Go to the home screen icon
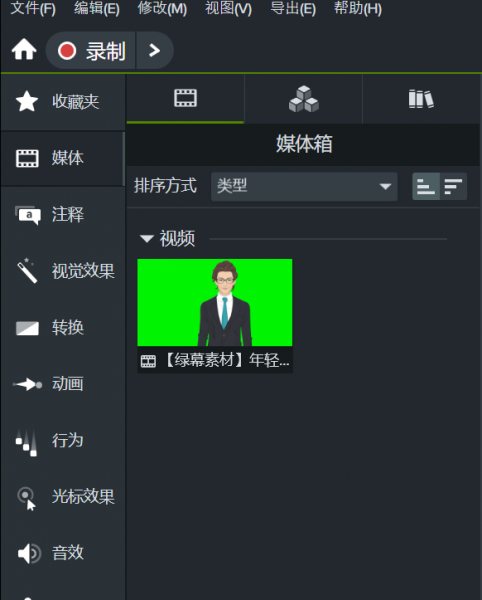The image size is (482, 600). 24,50
